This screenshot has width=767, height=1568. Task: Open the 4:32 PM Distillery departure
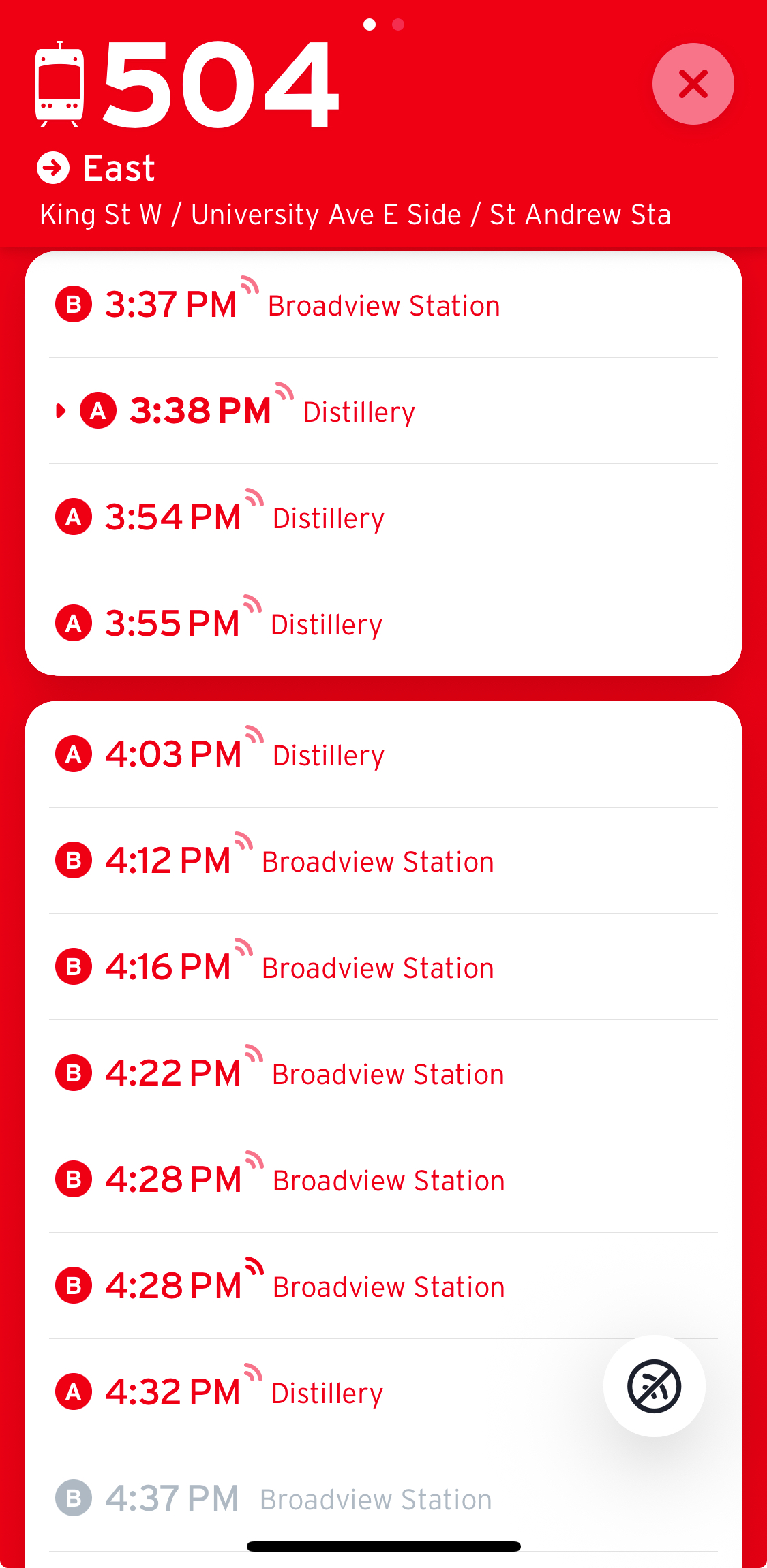point(327,1392)
